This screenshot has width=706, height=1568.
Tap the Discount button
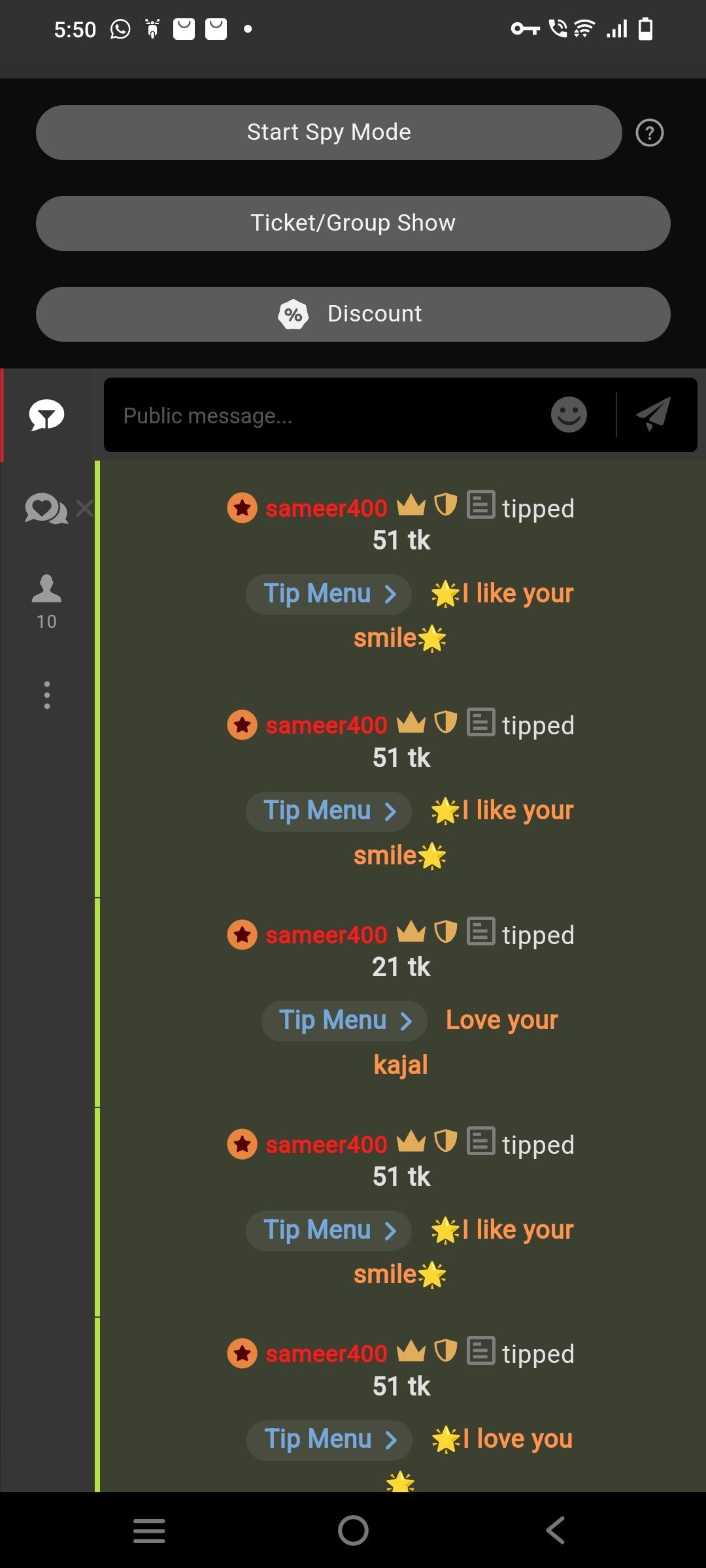point(353,314)
